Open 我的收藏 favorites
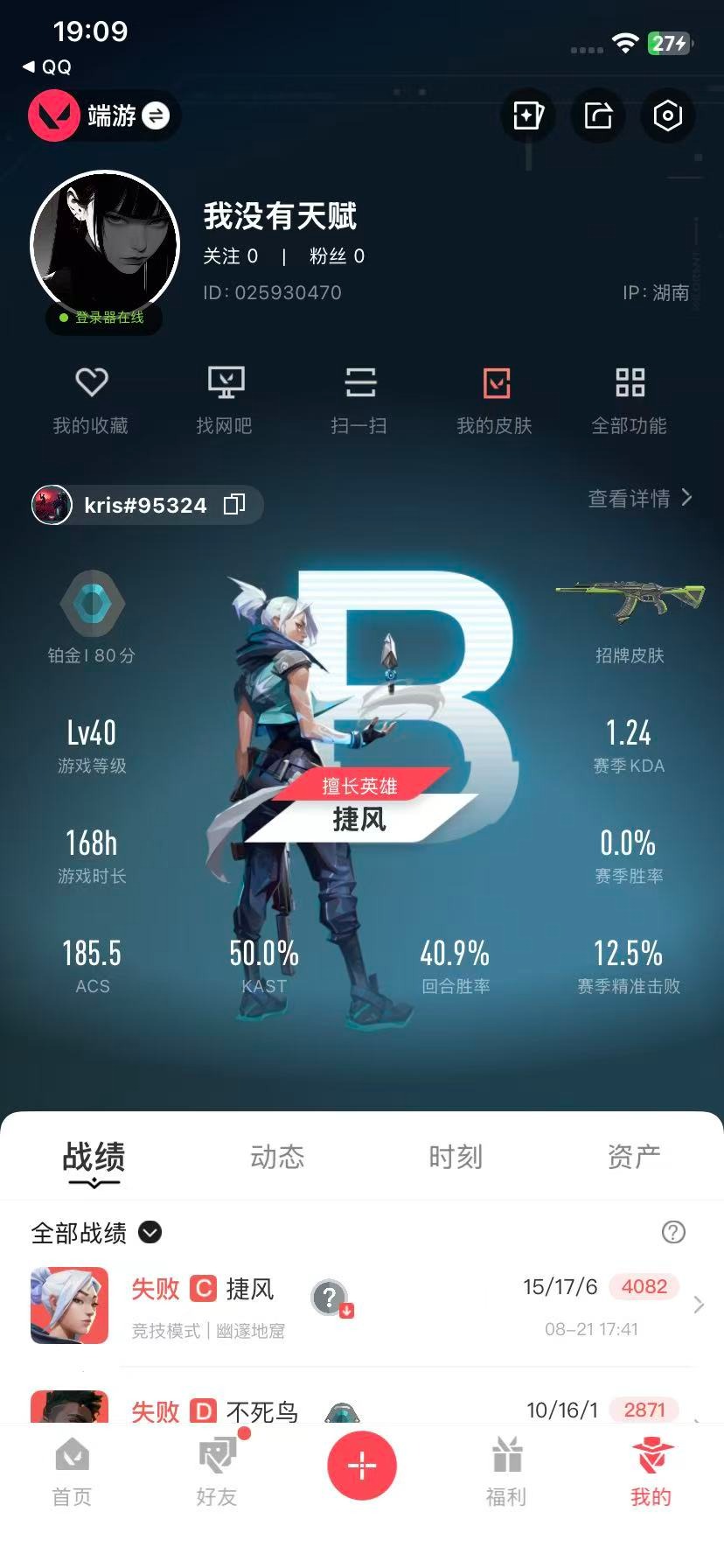Screen dimensions: 724x1568 (x=91, y=401)
